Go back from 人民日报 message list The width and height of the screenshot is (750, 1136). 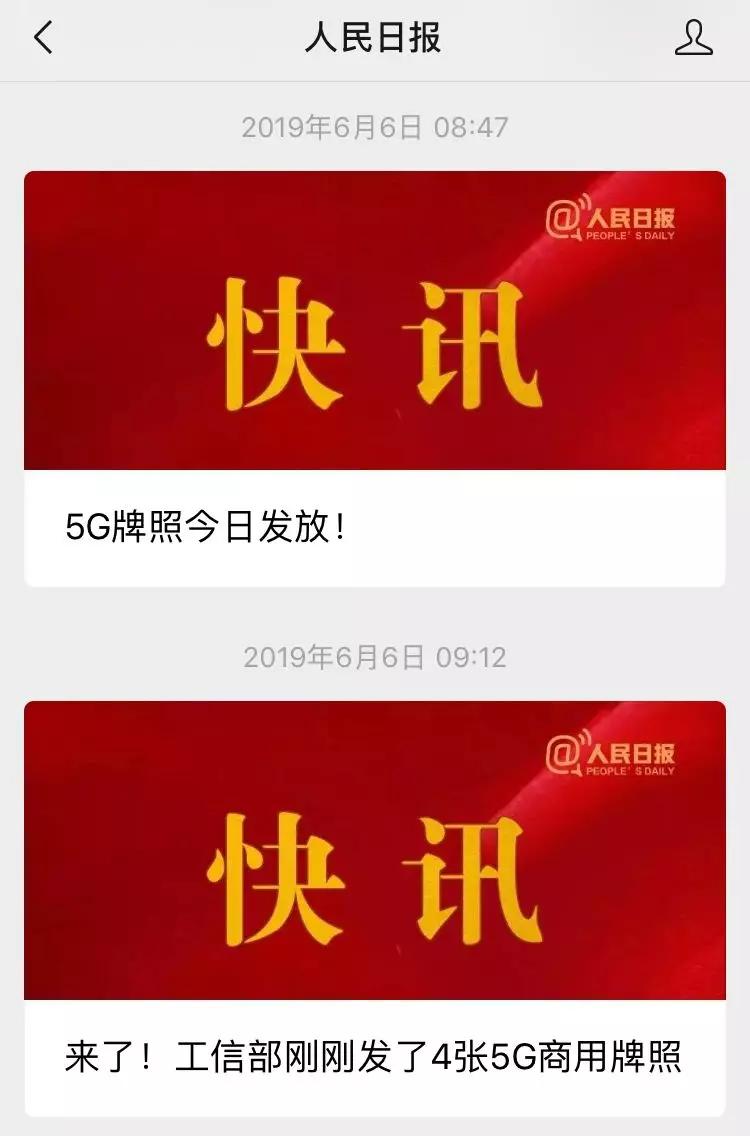click(x=43, y=38)
